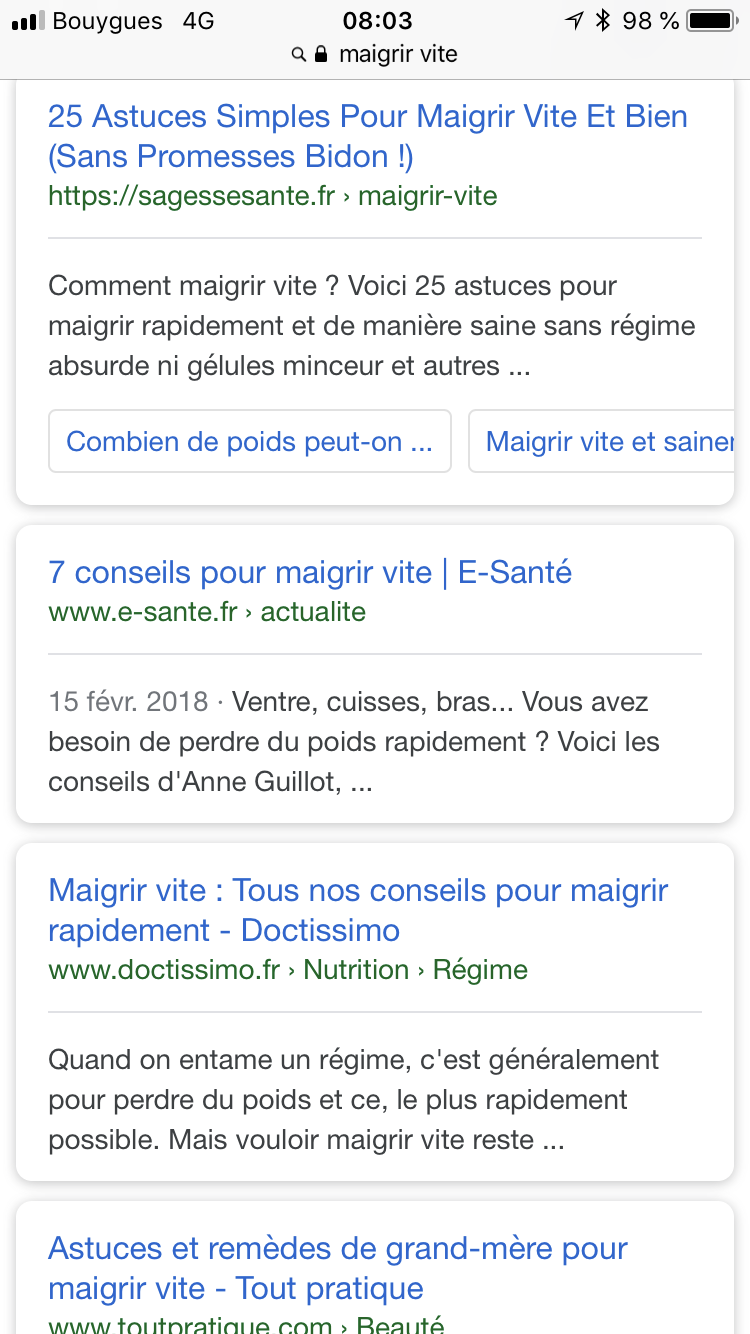Image resolution: width=750 pixels, height=1334 pixels.
Task: Open the 25 Astuces Simples Pour Maigrir result
Action: [368, 136]
